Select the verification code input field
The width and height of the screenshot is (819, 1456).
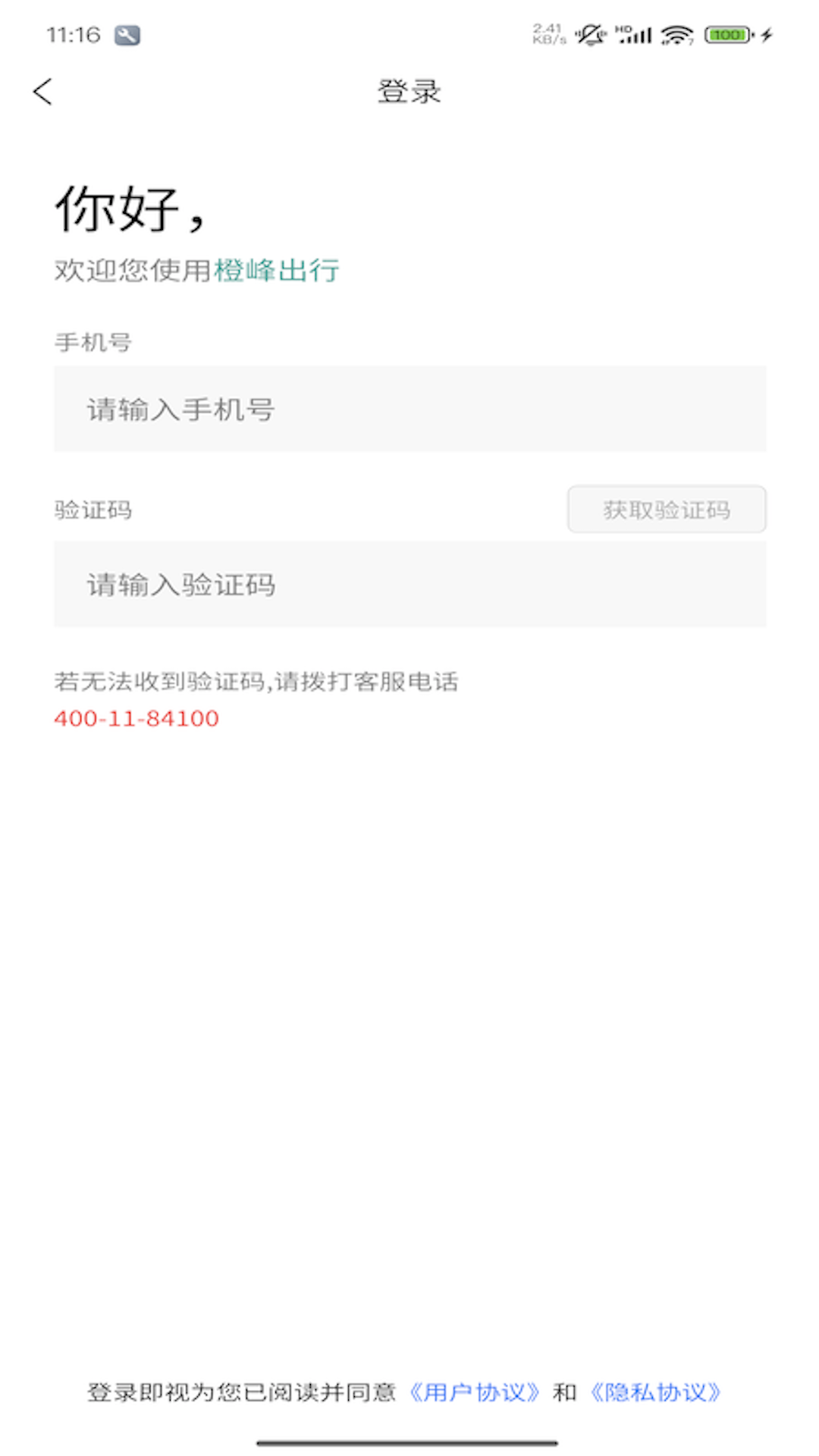tap(409, 585)
